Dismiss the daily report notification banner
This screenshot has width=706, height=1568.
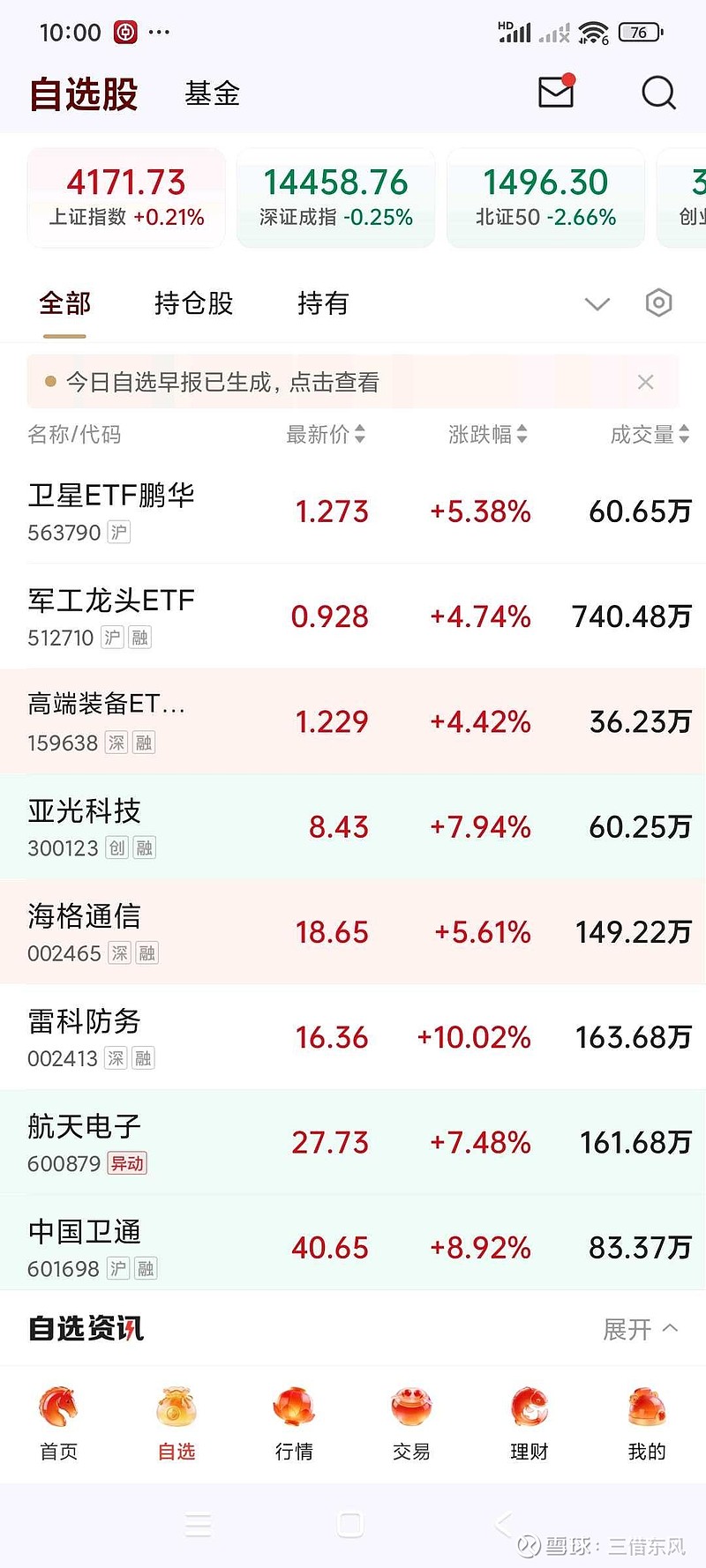645,382
